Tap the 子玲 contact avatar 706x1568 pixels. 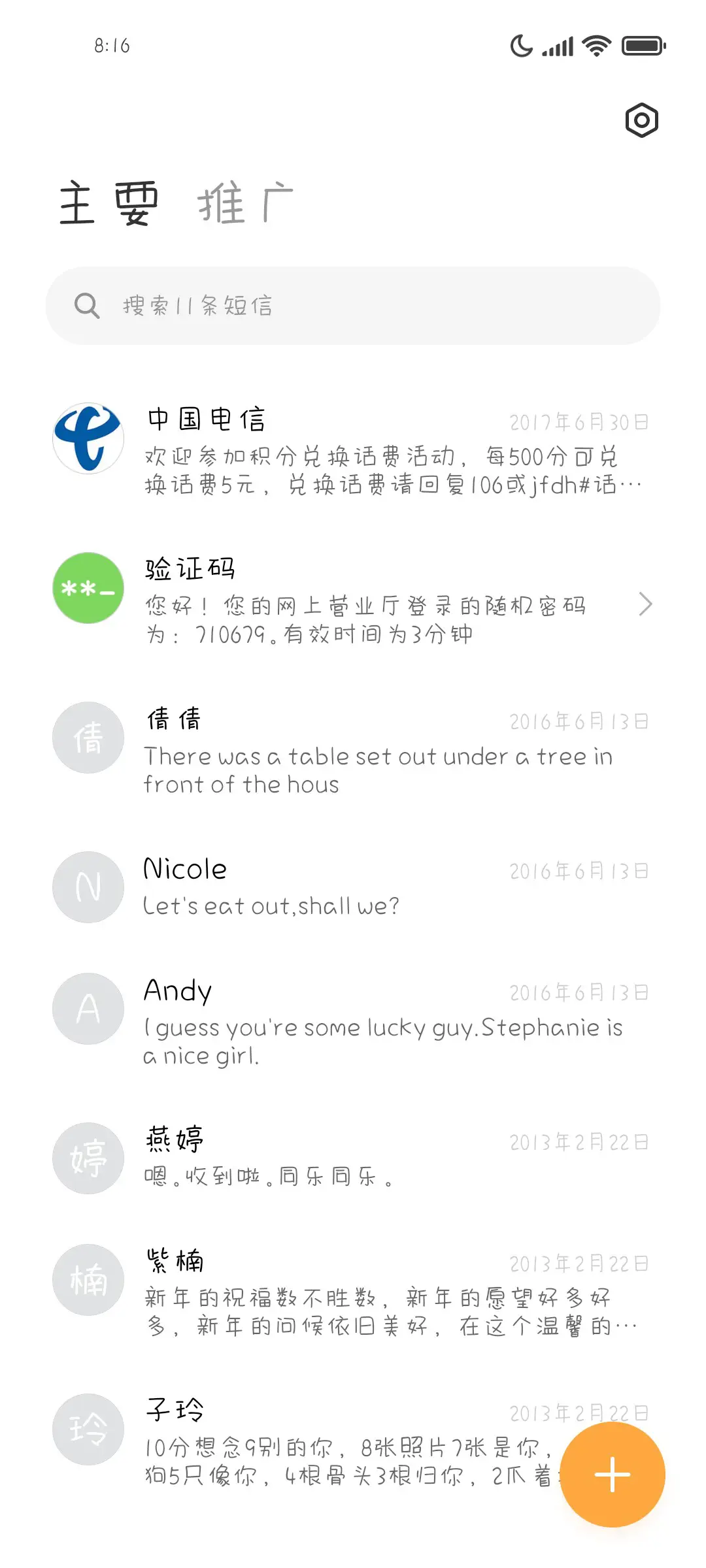pyautogui.click(x=88, y=1429)
